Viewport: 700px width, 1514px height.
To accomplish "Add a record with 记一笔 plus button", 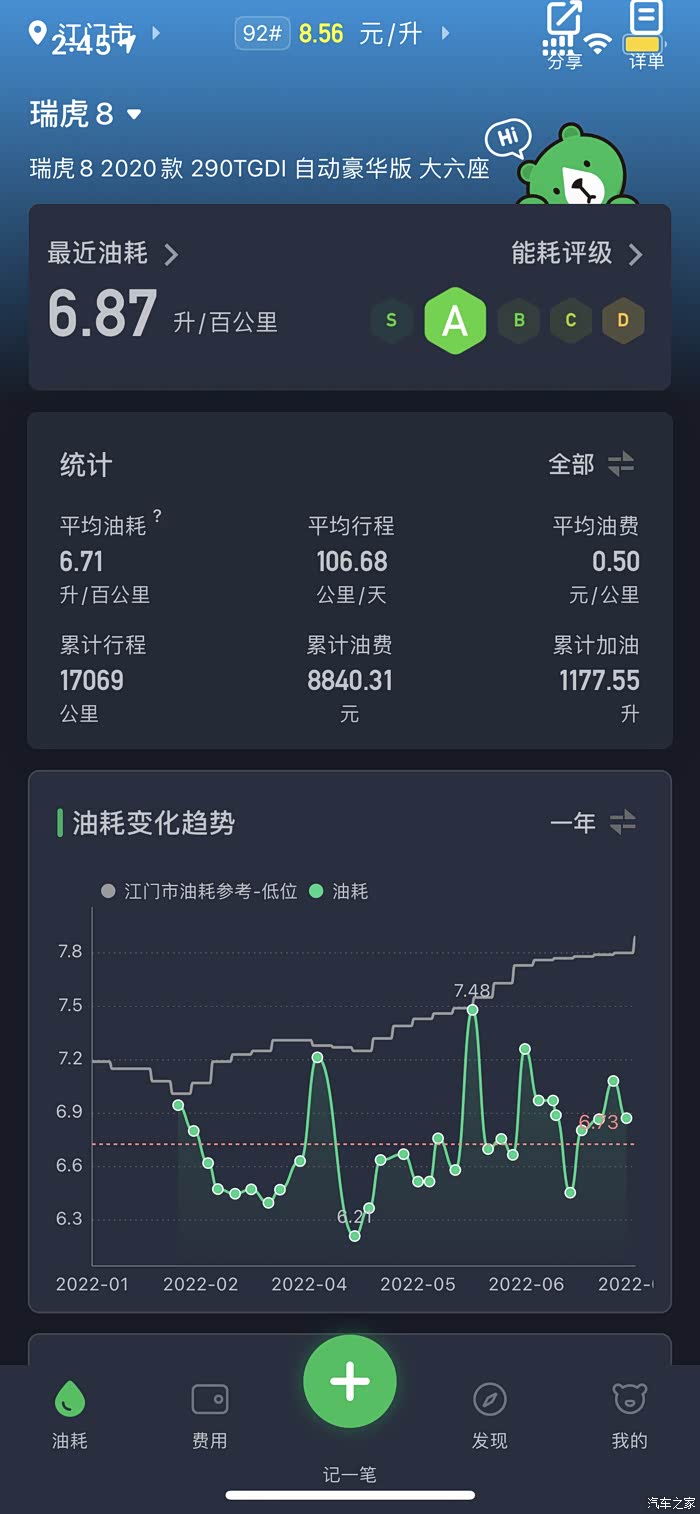I will coord(350,1382).
